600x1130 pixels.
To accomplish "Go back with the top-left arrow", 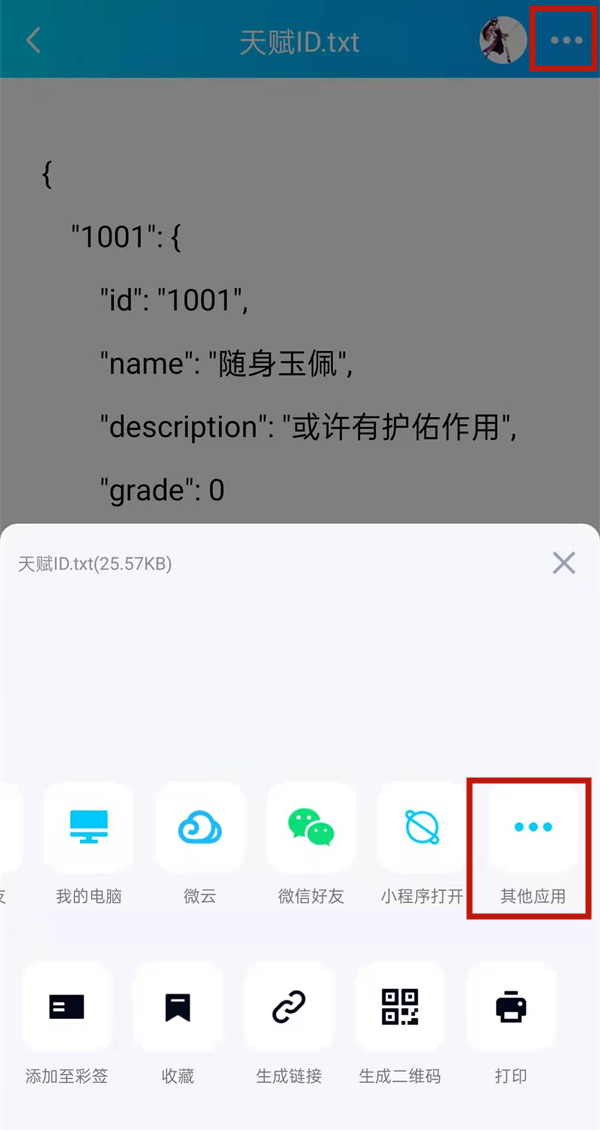I will pyautogui.click(x=34, y=41).
